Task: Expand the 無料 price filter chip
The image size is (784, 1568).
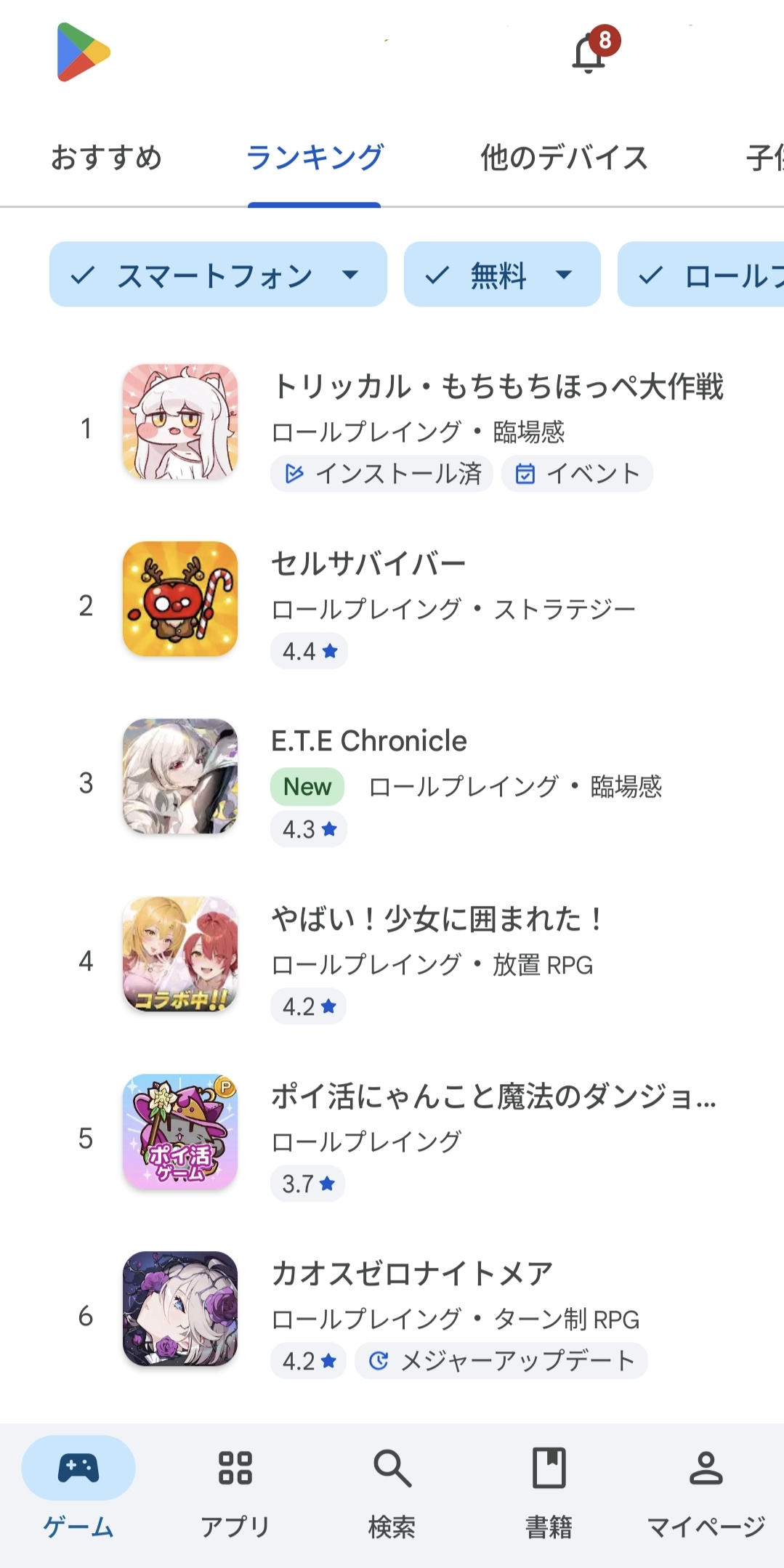Action: (501, 275)
